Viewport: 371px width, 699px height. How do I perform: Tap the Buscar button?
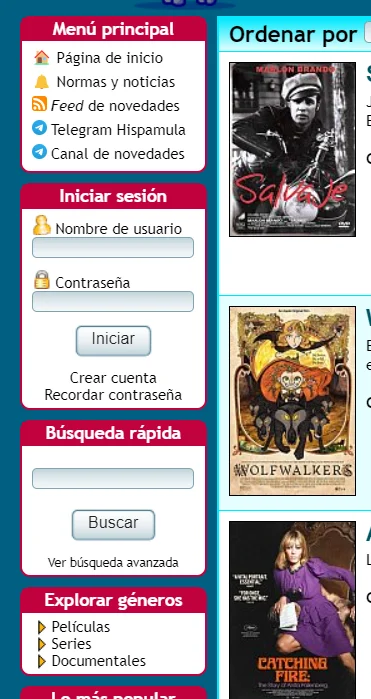[x=113, y=525]
